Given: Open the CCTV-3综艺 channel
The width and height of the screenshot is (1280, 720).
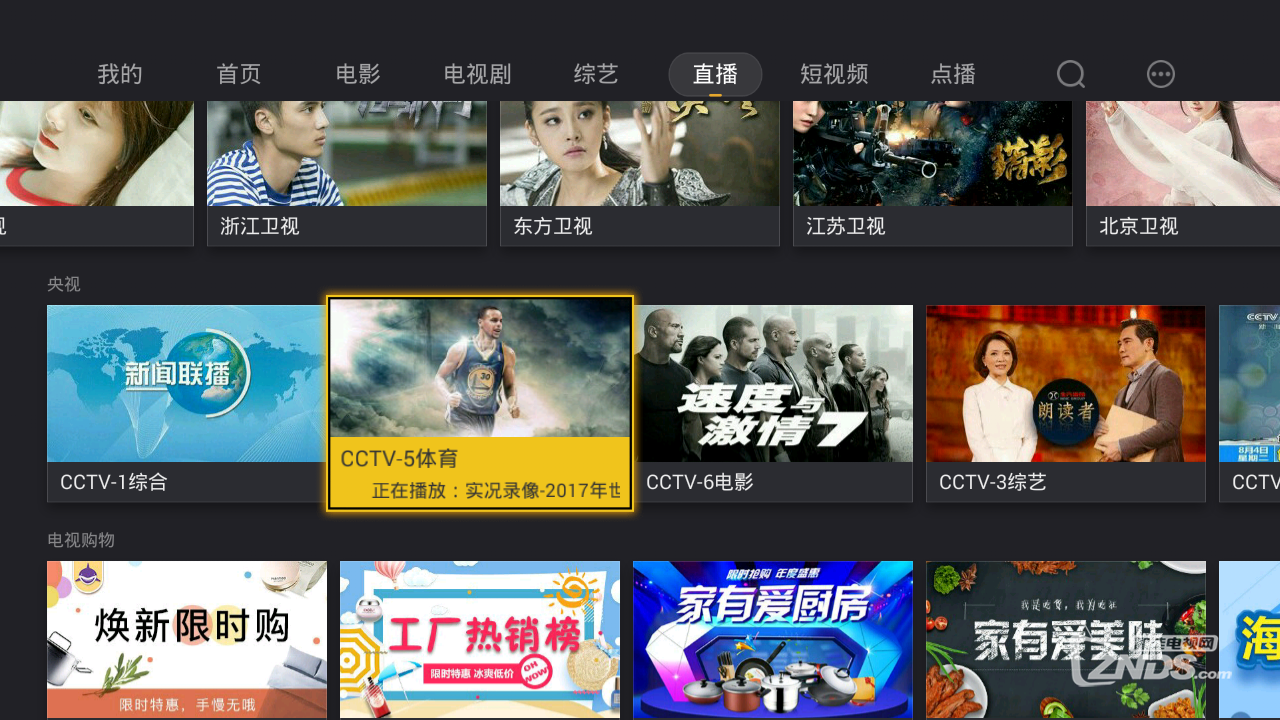Looking at the screenshot, I should 1065,402.
